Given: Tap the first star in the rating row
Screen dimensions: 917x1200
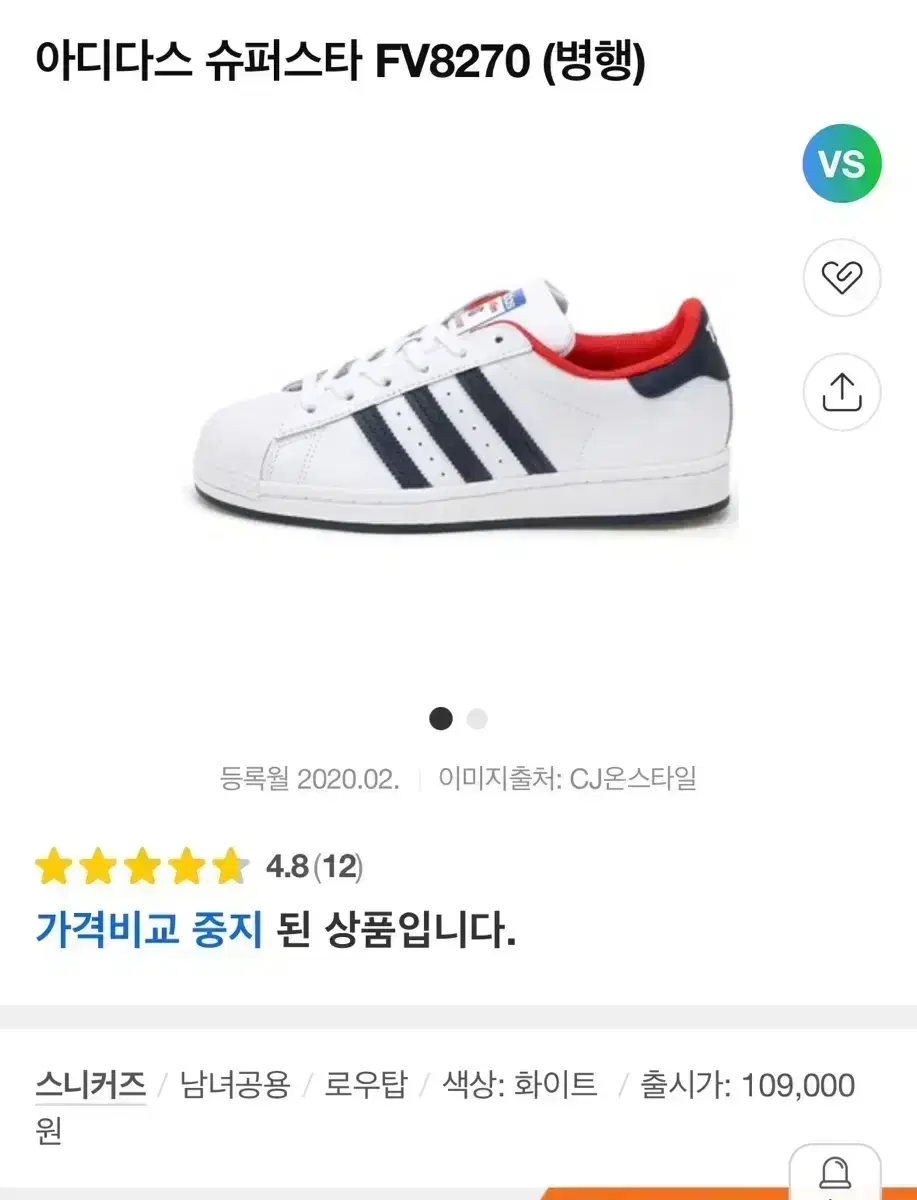Looking at the screenshot, I should (57, 863).
